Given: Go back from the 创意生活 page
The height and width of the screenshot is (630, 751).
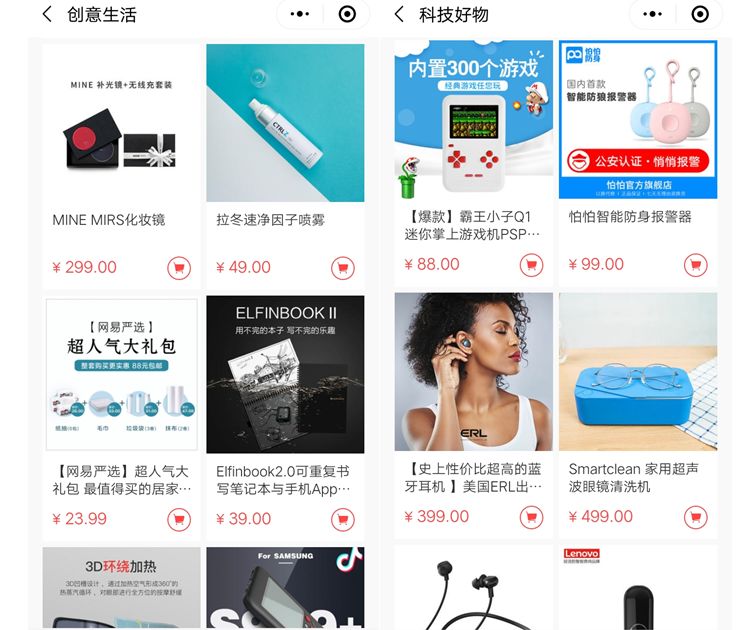Looking at the screenshot, I should point(47,14).
